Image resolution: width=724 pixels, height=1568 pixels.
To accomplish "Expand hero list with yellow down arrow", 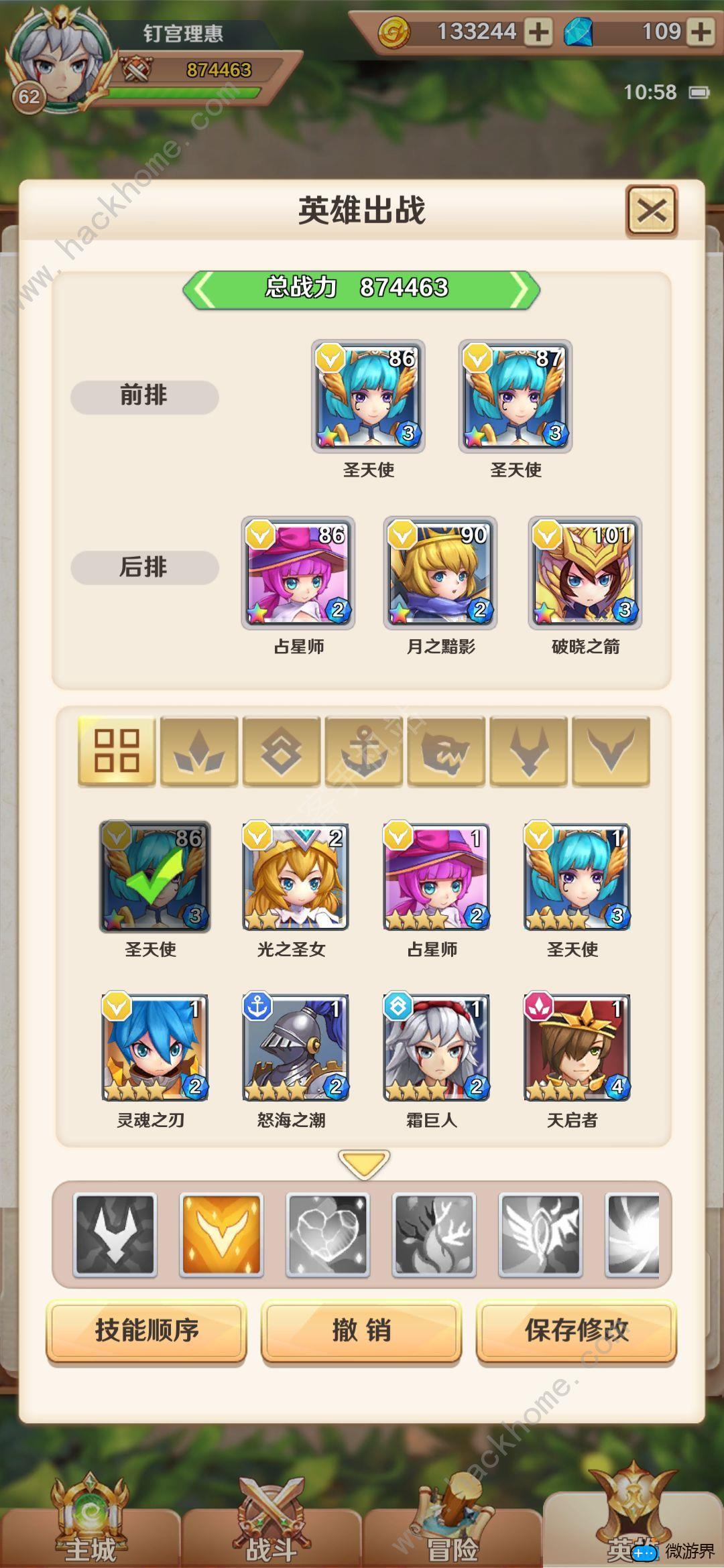I will (x=363, y=1165).
